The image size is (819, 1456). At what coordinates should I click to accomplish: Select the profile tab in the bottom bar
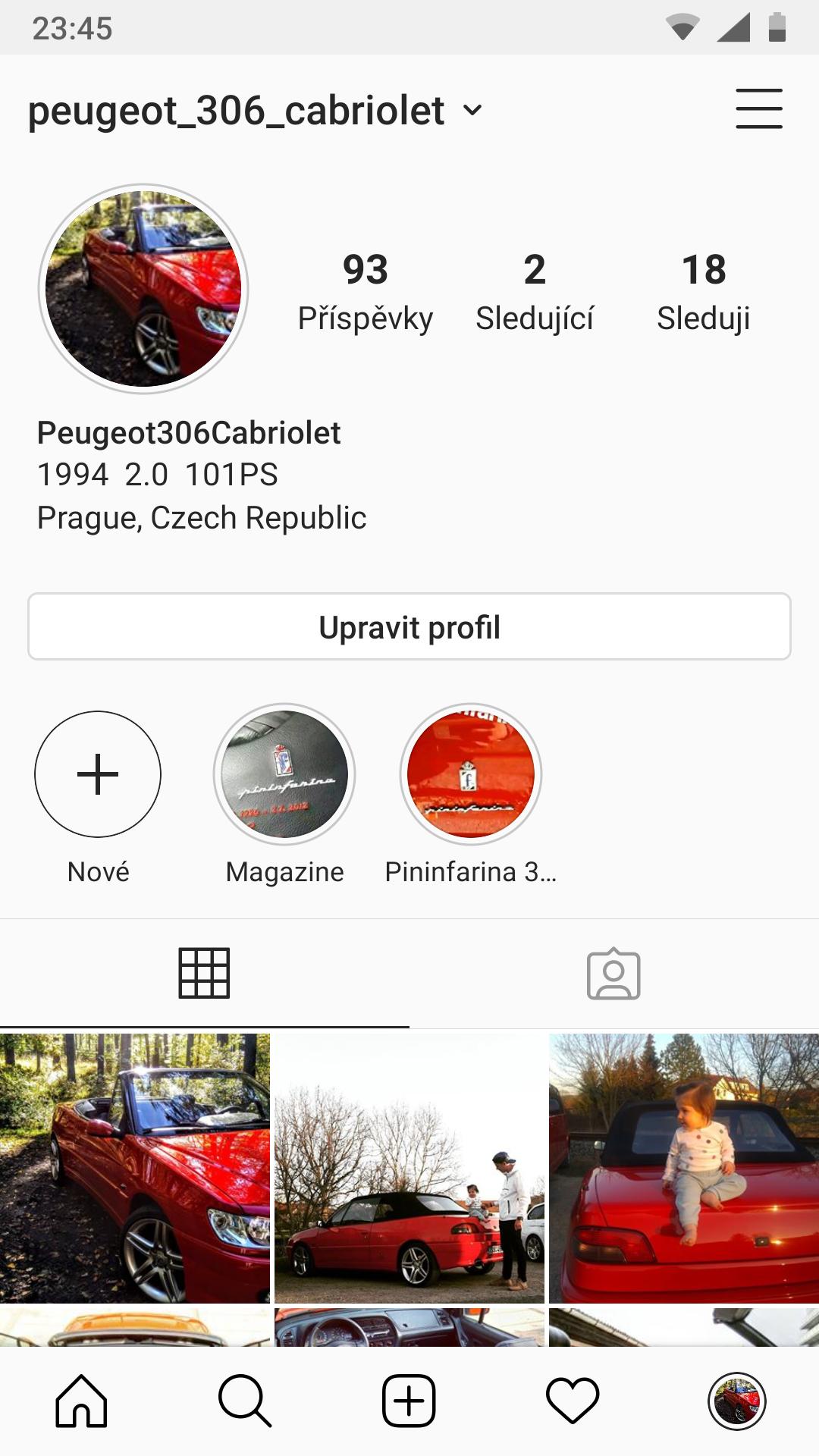click(x=737, y=1401)
